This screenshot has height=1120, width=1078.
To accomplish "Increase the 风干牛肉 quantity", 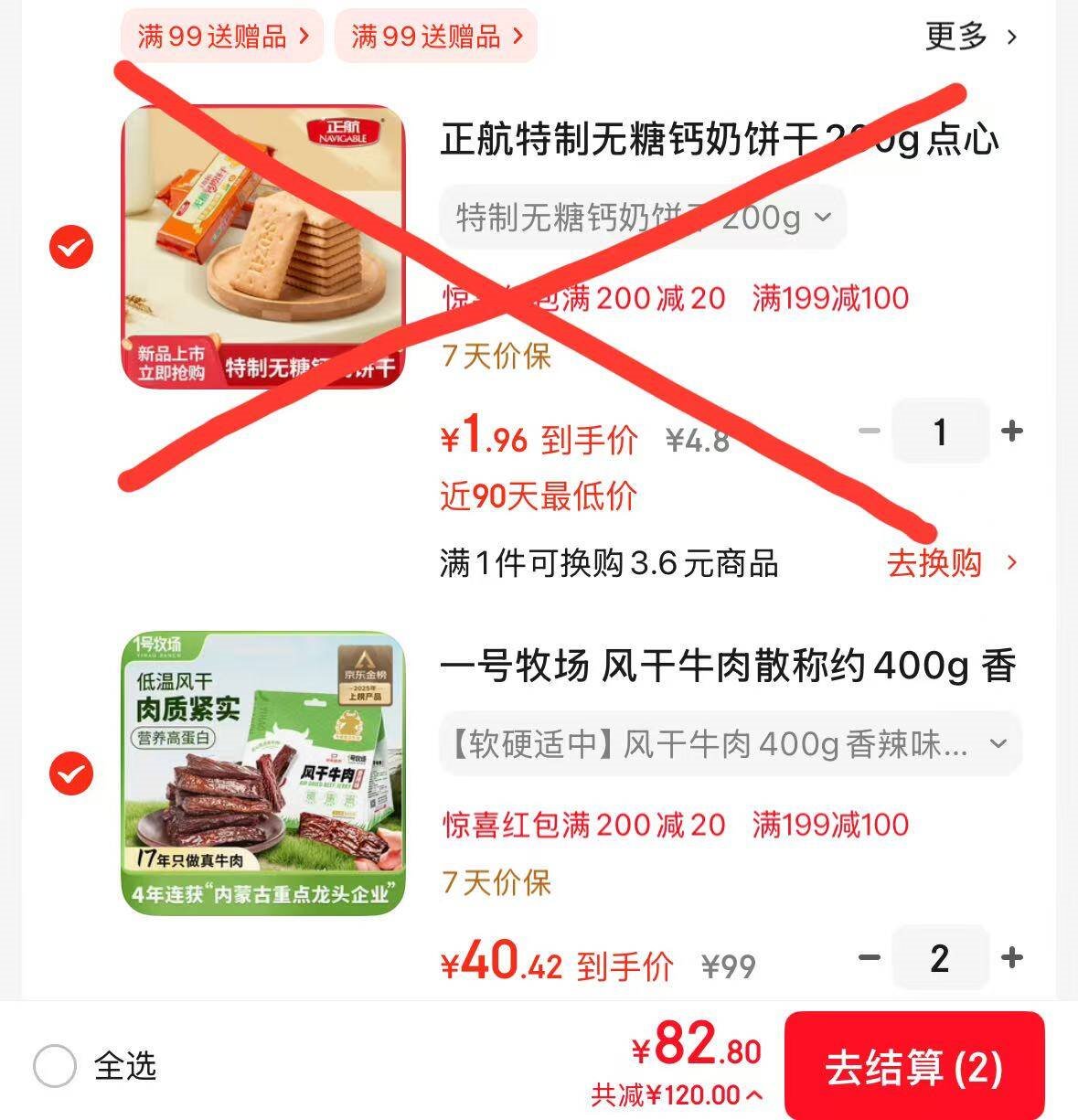I will [1012, 957].
